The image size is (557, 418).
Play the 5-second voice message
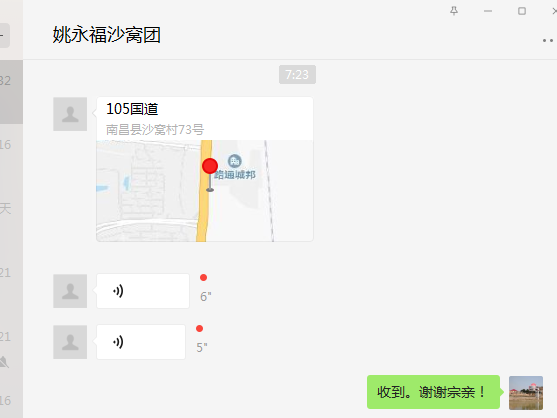click(x=141, y=342)
